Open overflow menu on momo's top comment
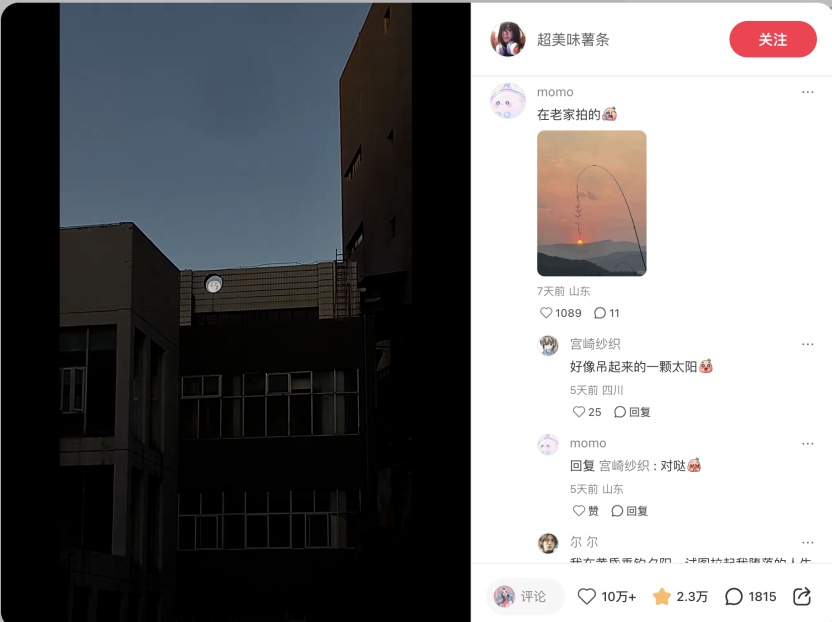This screenshot has height=622, width=832. (x=807, y=92)
